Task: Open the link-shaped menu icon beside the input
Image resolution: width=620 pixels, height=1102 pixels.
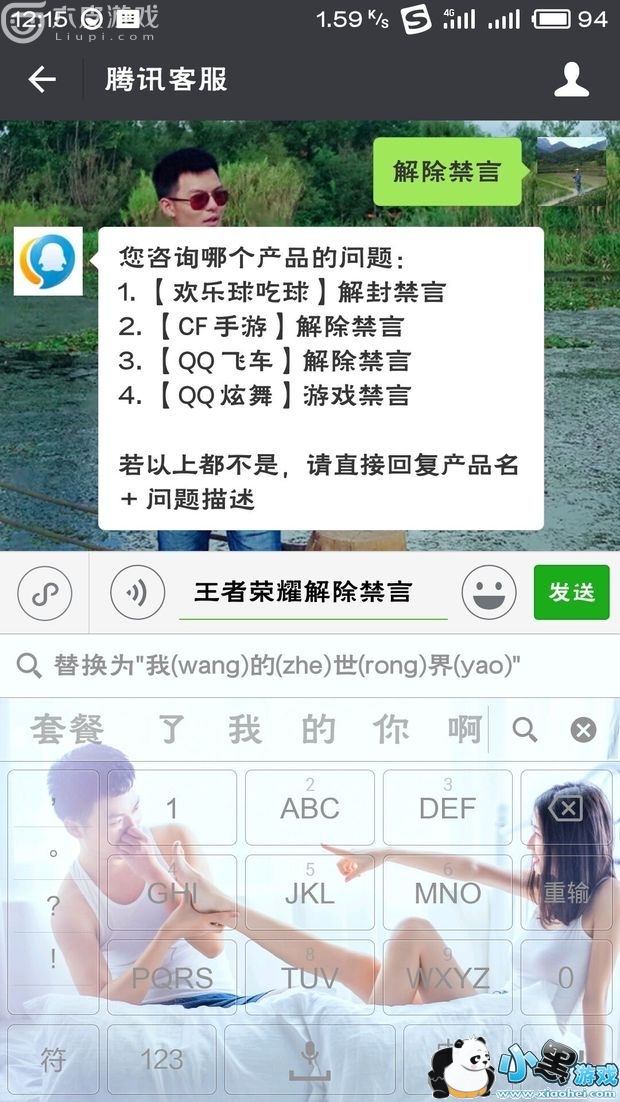Action: [x=45, y=593]
